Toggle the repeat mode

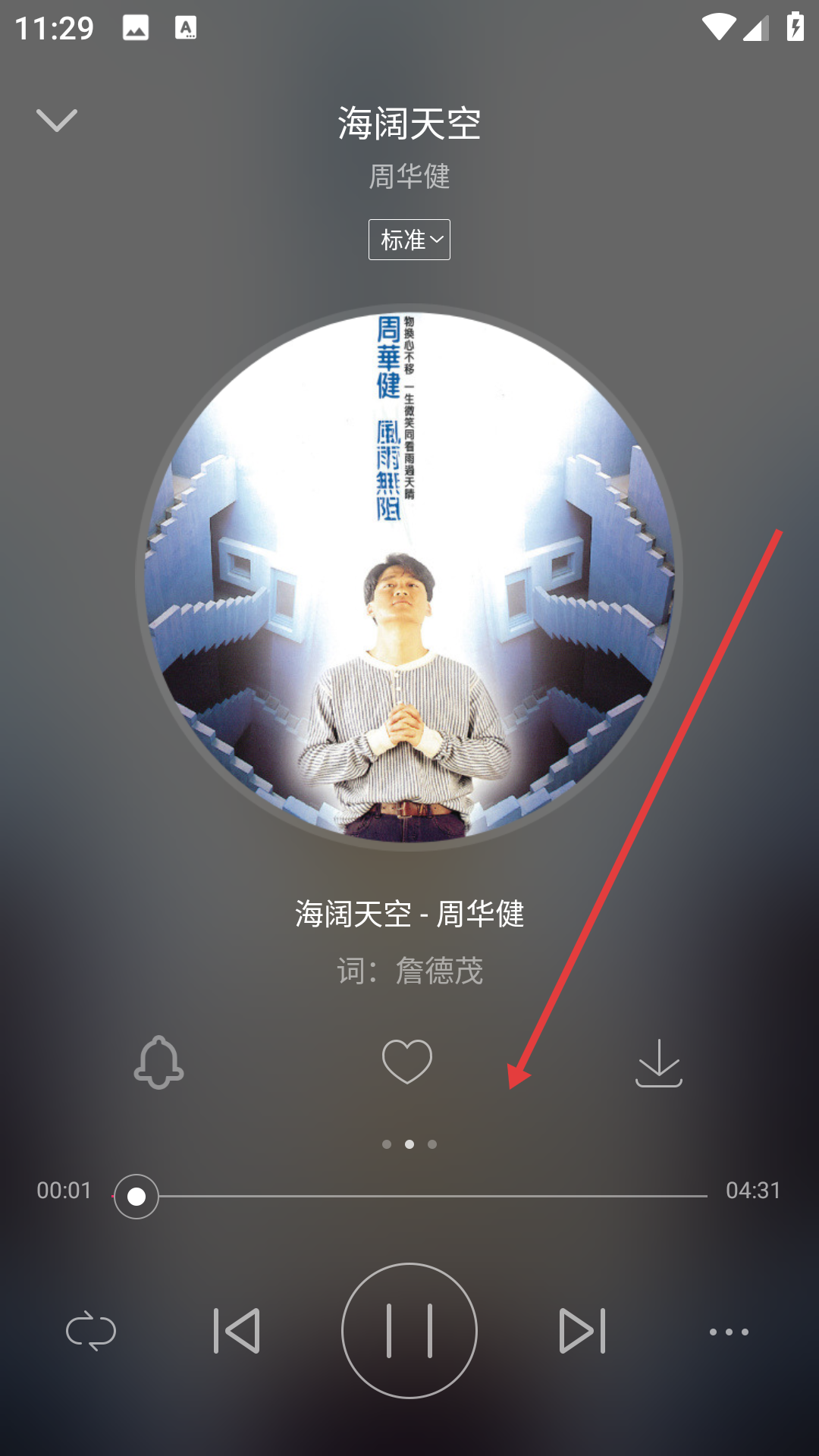(x=91, y=1331)
